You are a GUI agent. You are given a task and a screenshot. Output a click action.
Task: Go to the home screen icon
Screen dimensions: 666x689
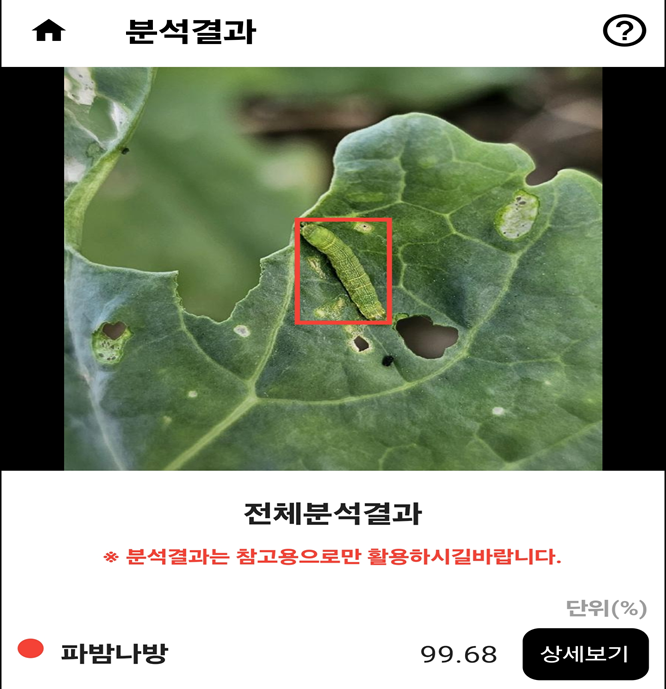coord(48,31)
